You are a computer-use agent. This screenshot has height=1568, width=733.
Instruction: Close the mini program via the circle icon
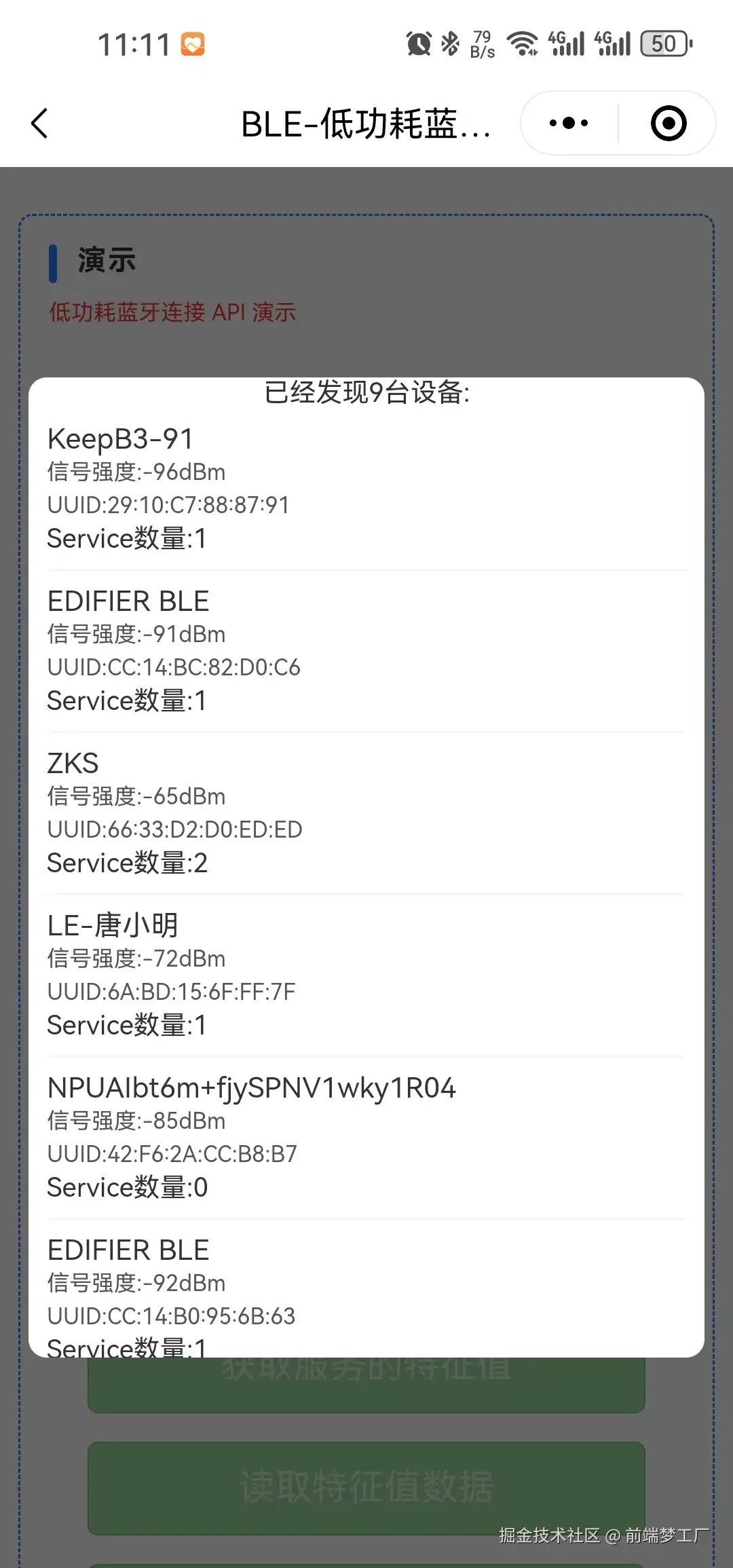[x=668, y=124]
